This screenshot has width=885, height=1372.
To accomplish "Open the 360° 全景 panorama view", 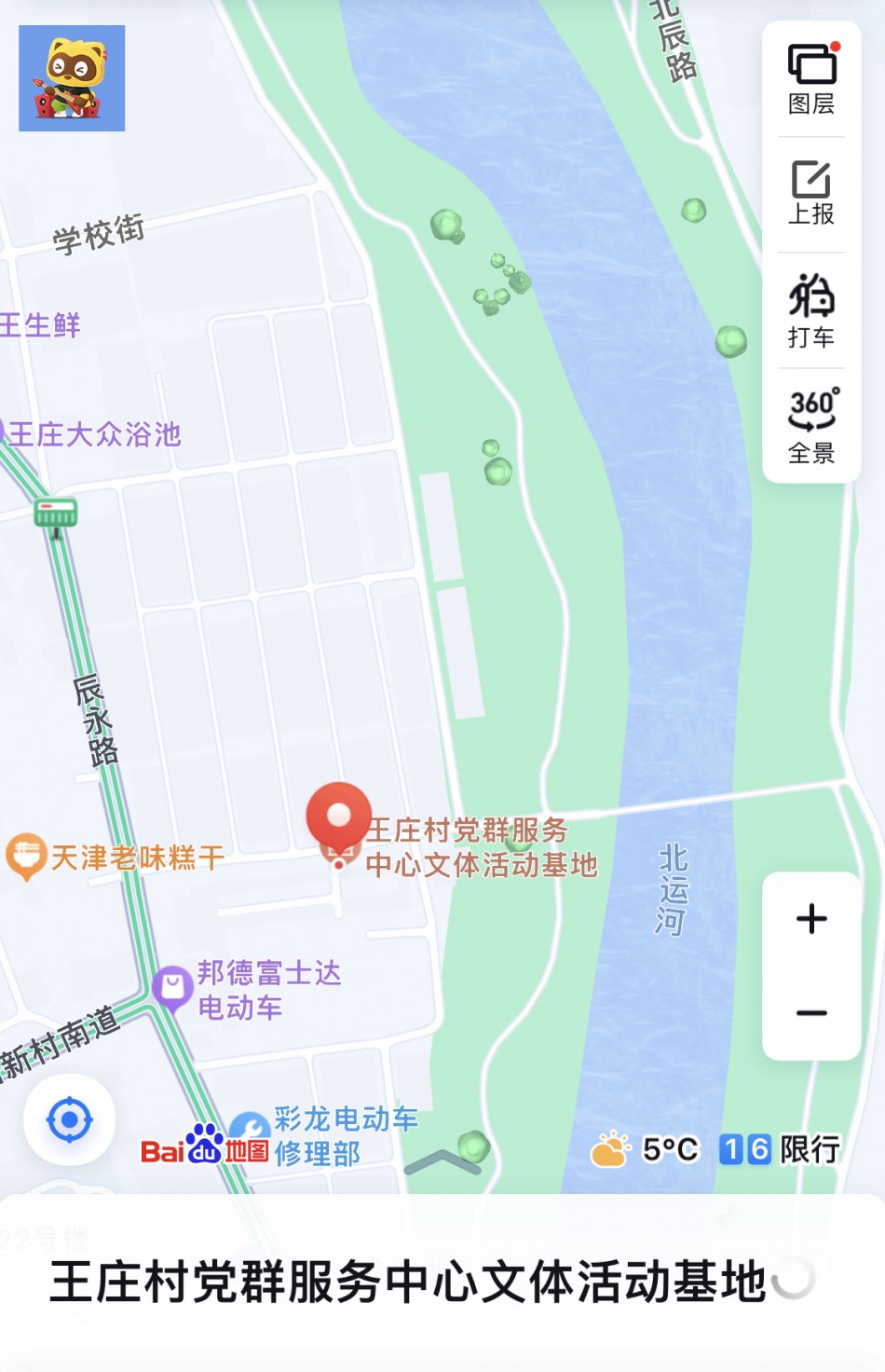I will click(x=811, y=426).
